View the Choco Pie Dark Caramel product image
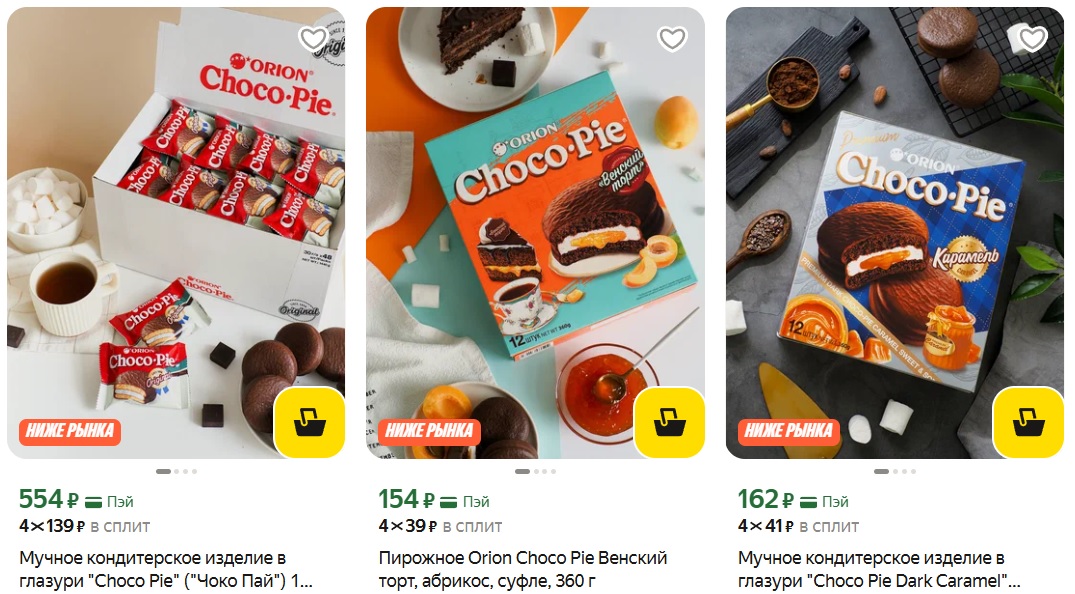 (x=894, y=232)
